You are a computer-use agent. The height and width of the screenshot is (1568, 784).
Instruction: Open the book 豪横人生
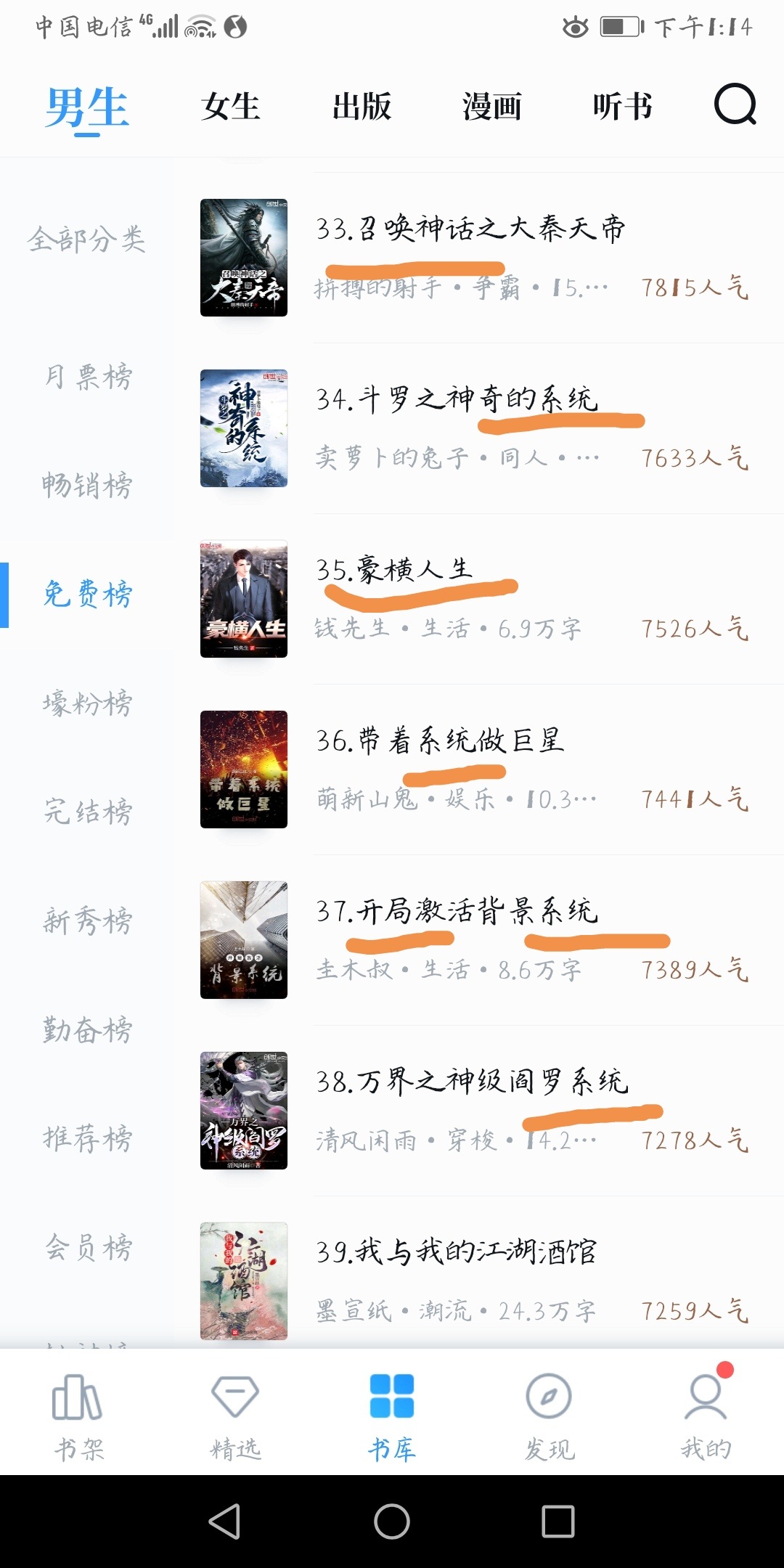[394, 570]
